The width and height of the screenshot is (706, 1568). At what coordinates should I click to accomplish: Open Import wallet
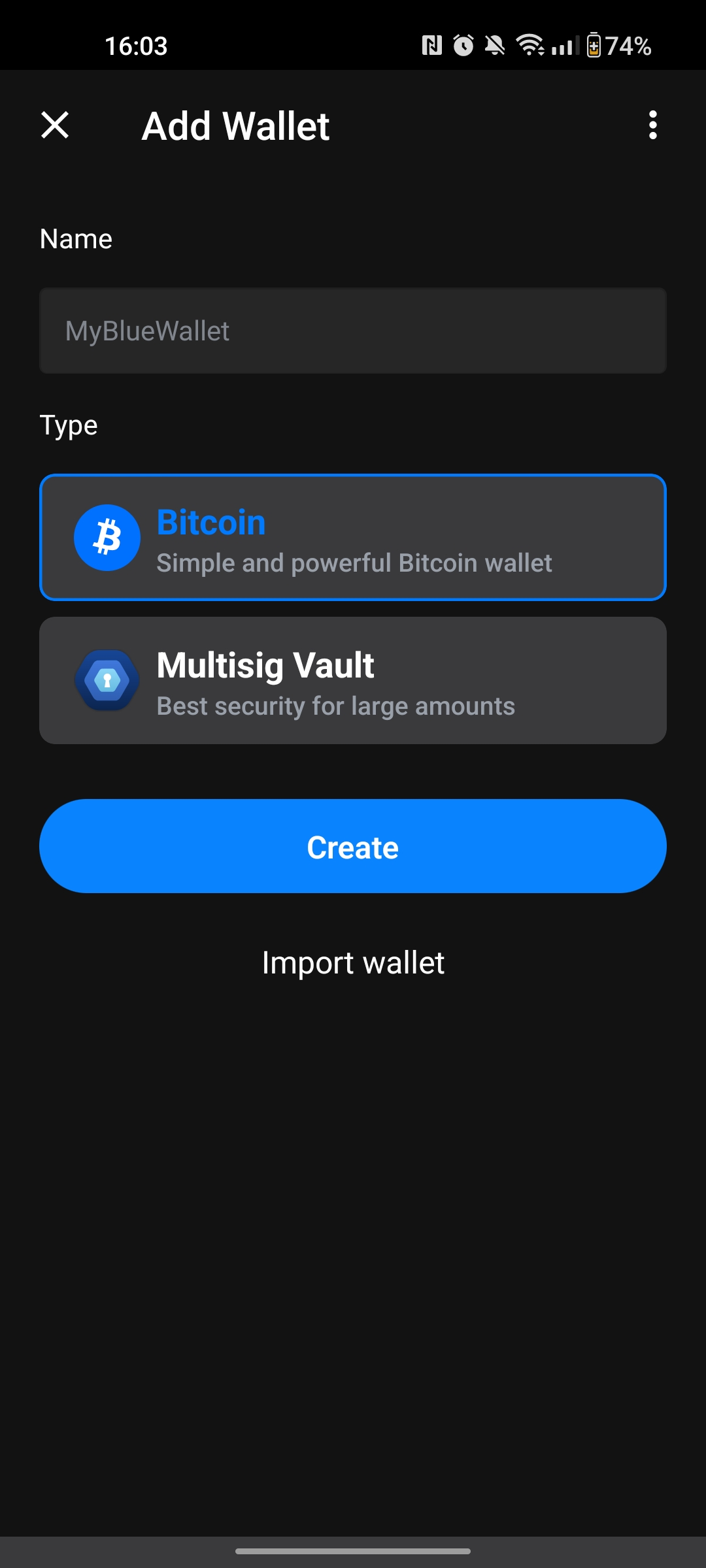coord(353,963)
